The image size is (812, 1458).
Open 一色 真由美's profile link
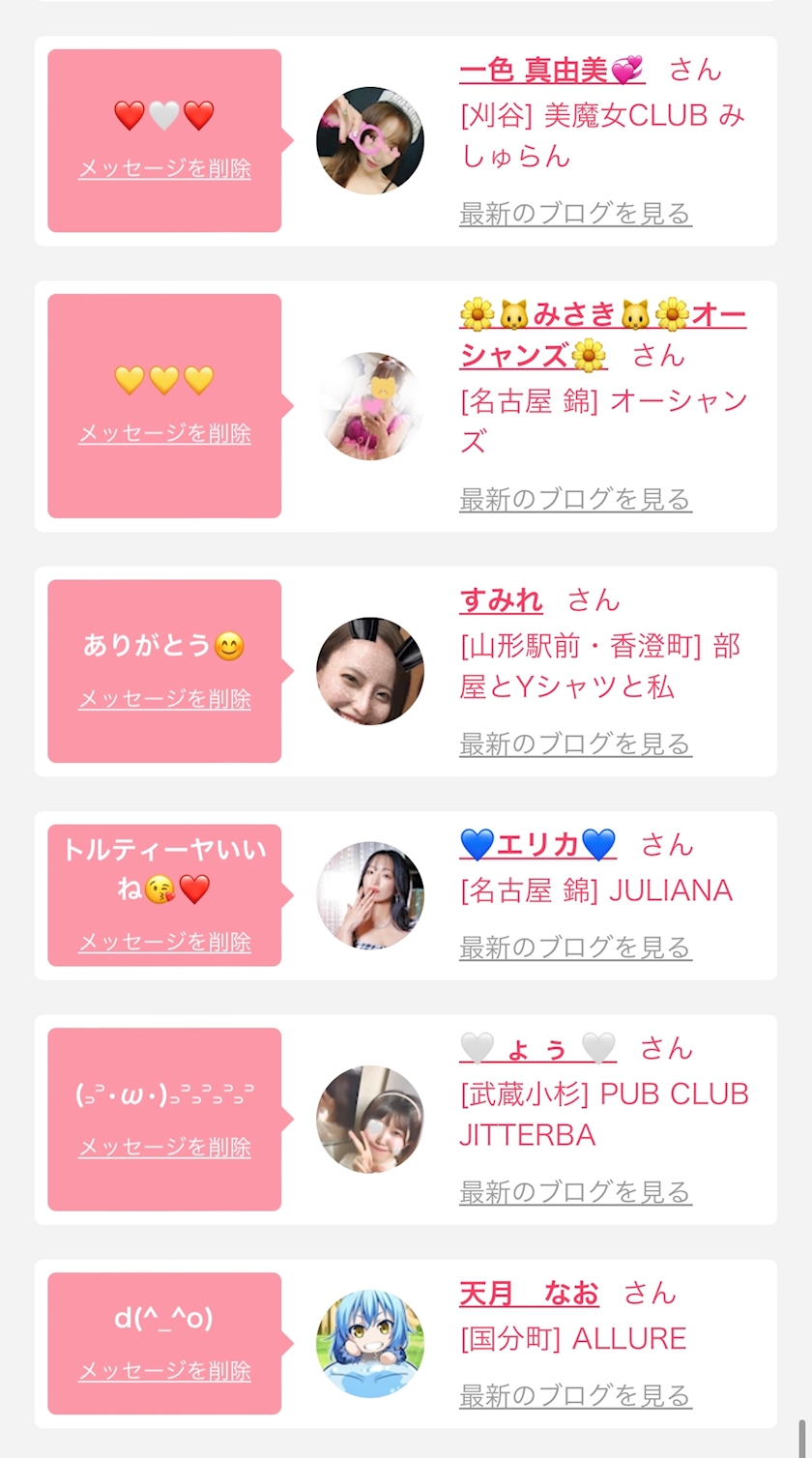[551, 71]
